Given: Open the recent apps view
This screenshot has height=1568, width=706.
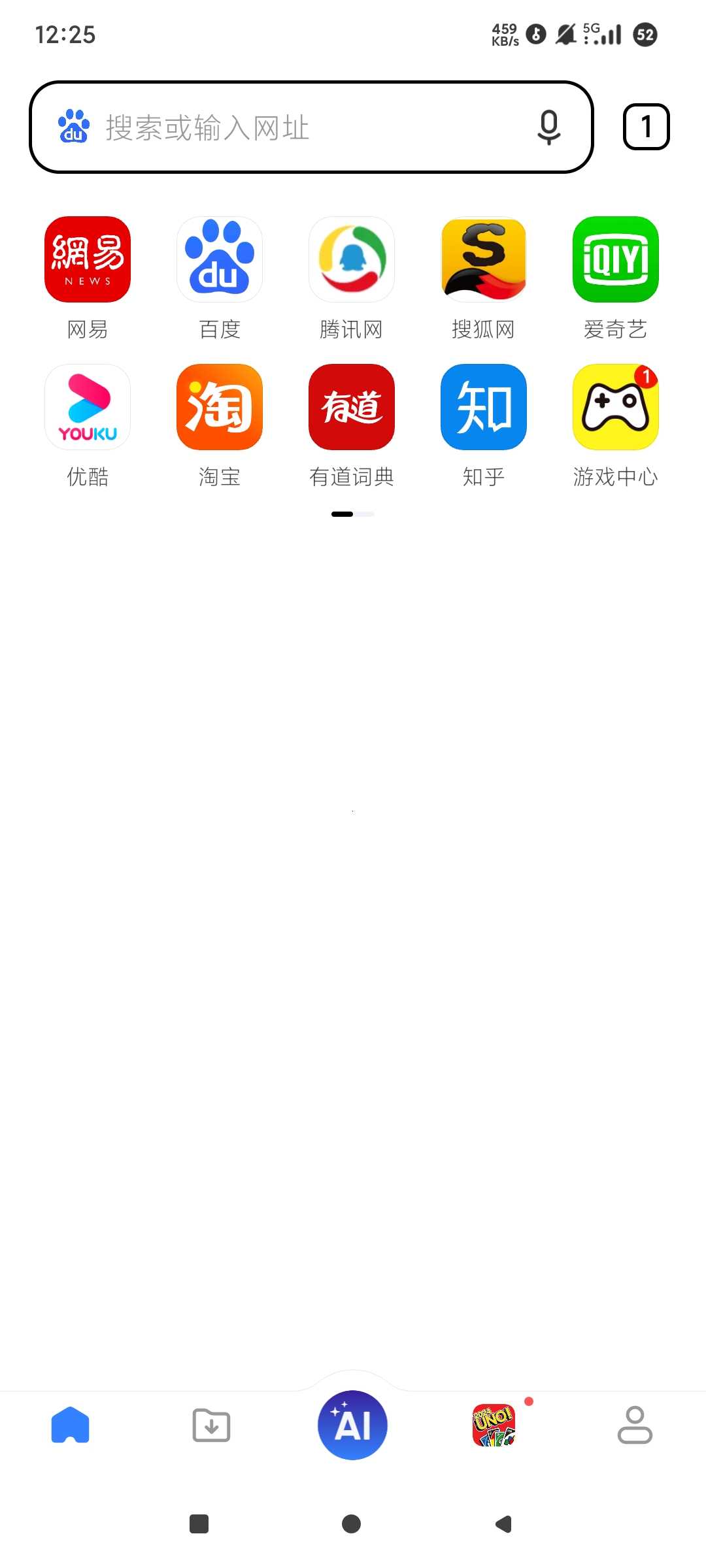Looking at the screenshot, I should point(199,1524).
